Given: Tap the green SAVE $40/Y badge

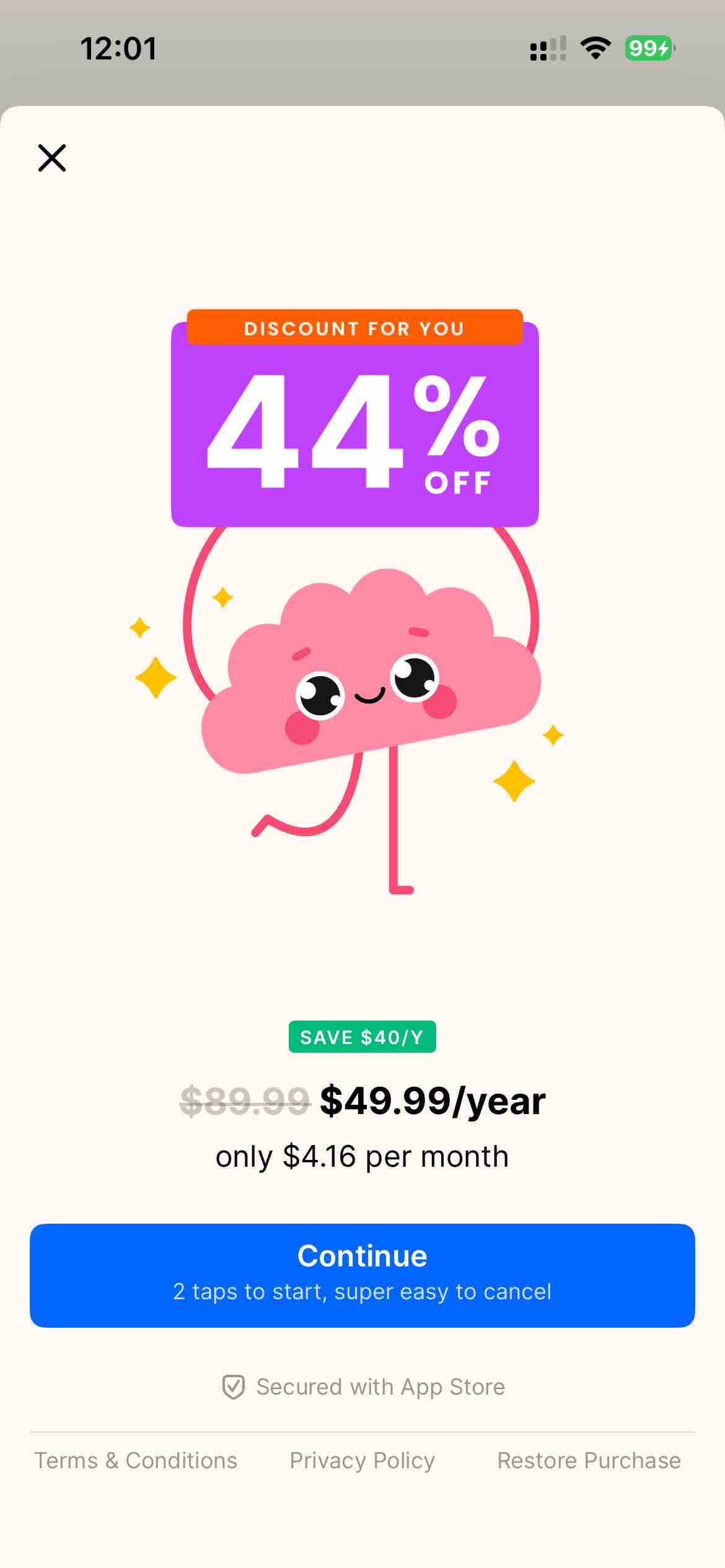Looking at the screenshot, I should point(362,1037).
